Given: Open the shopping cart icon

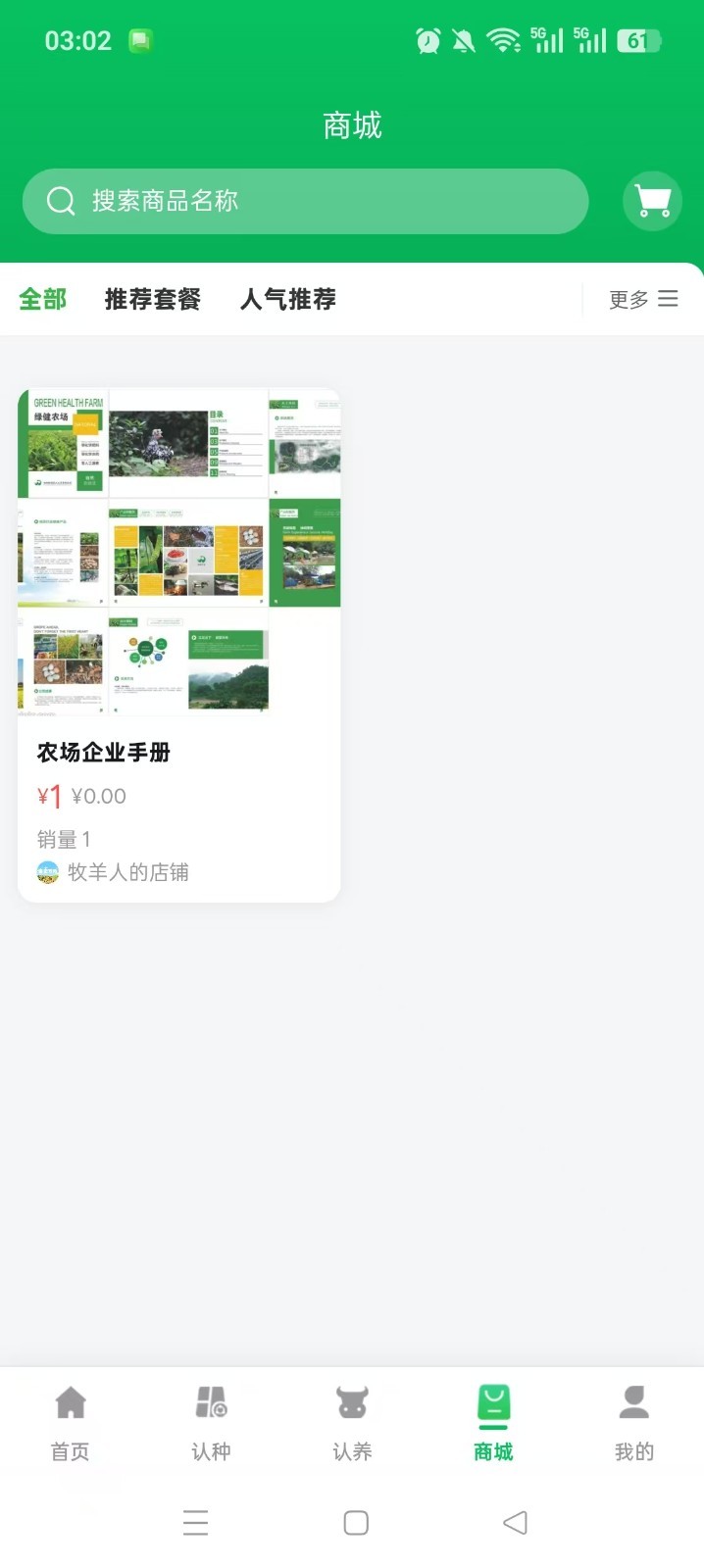Looking at the screenshot, I should 652,201.
